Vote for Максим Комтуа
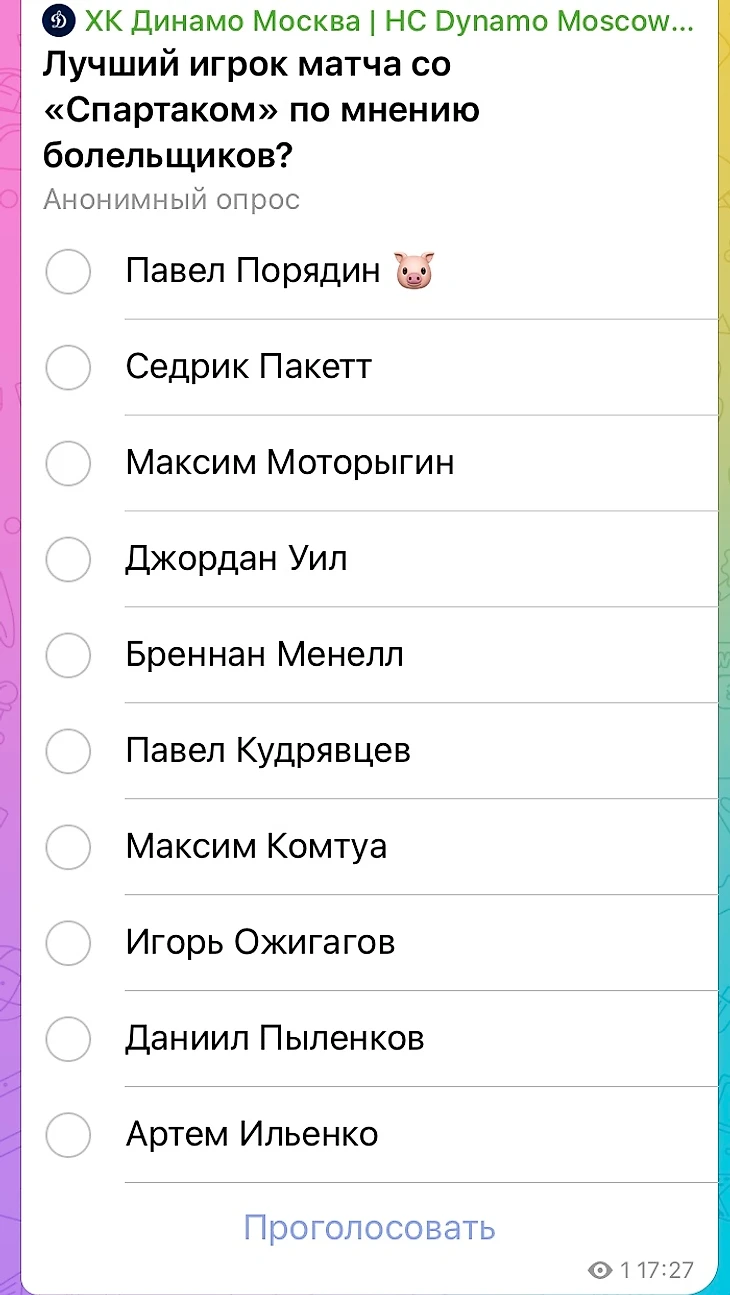730x1295 pixels. coord(69,847)
